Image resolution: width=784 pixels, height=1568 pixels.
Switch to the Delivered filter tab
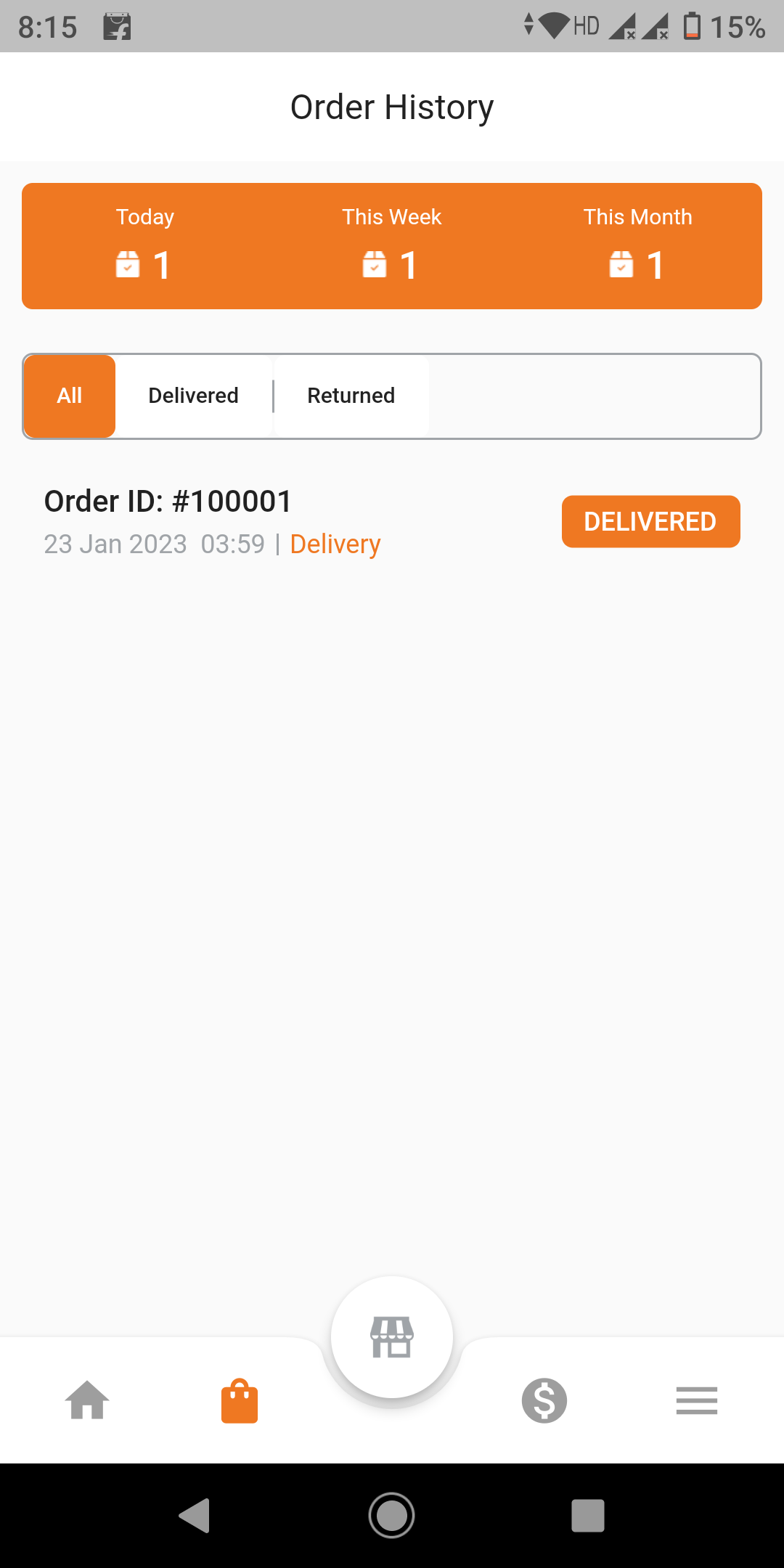tap(193, 396)
